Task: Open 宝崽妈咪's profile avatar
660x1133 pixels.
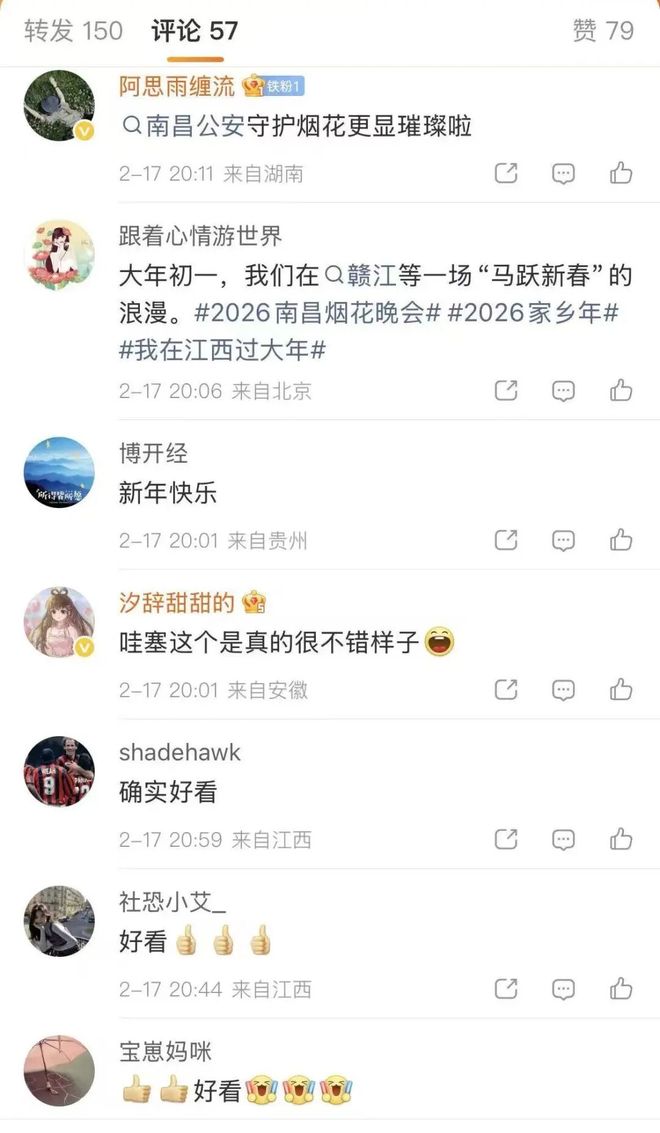Action: click(x=59, y=1071)
